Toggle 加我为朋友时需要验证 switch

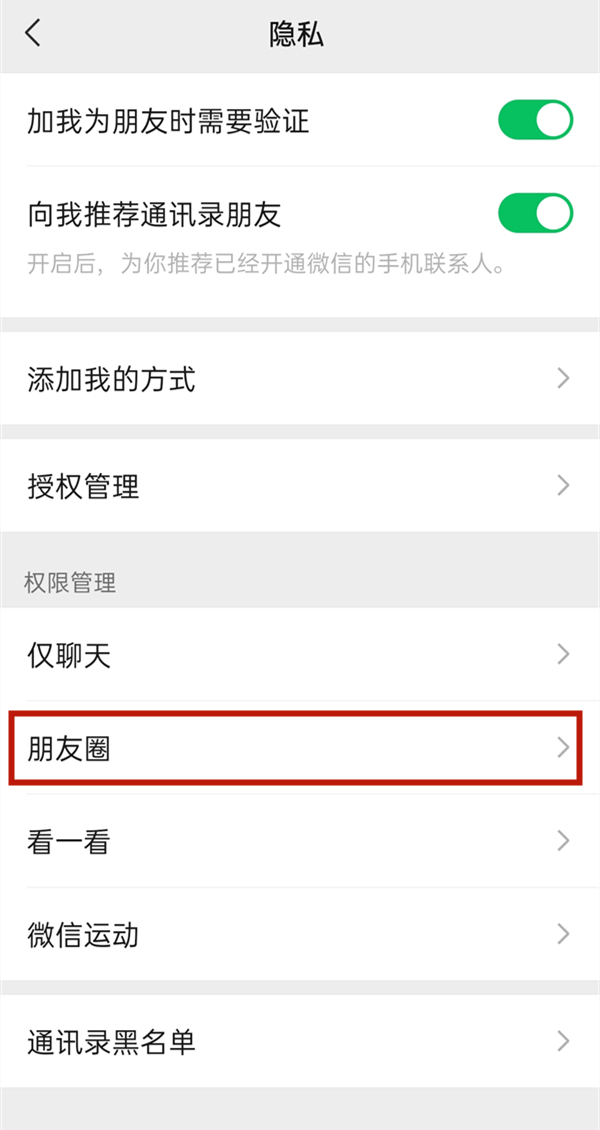tap(535, 121)
